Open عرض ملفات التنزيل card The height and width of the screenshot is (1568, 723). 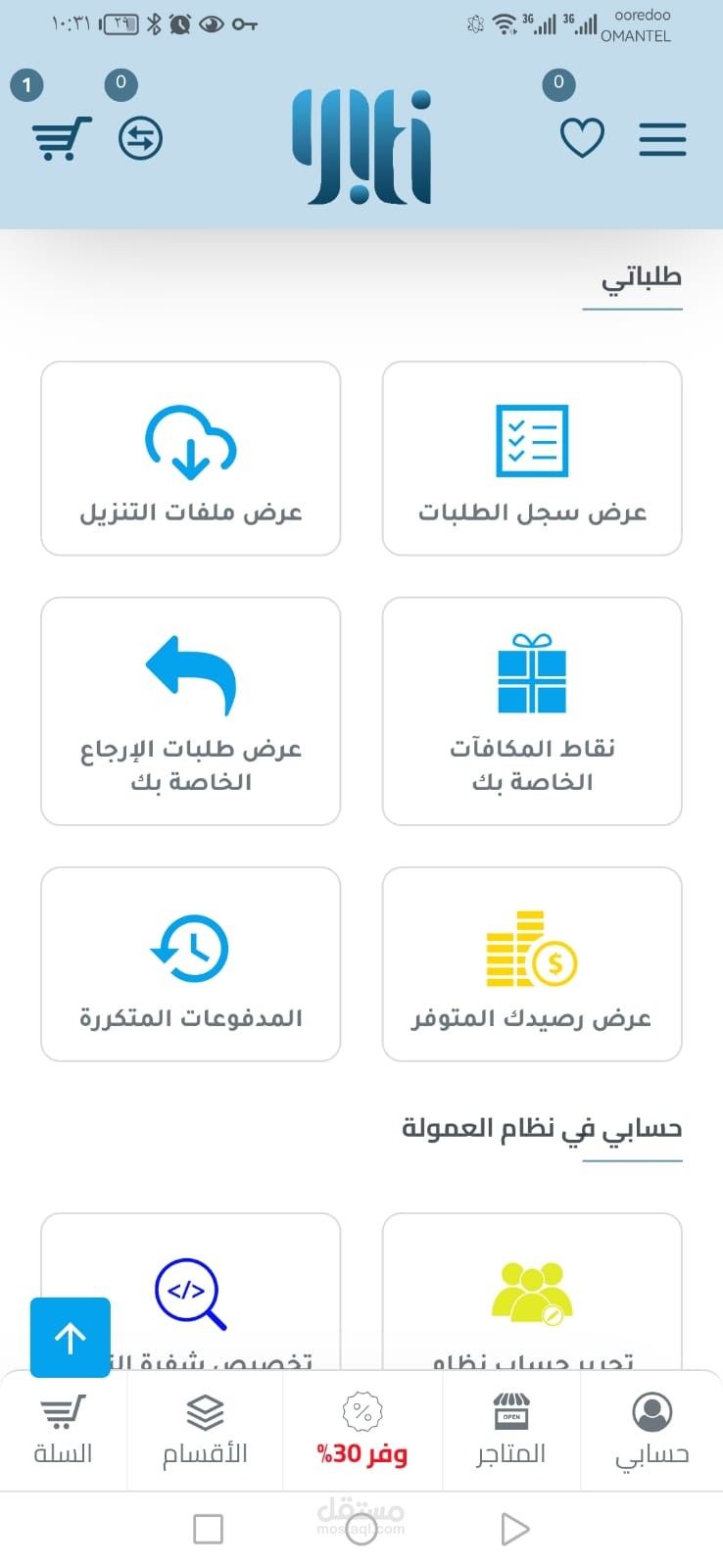point(191,459)
